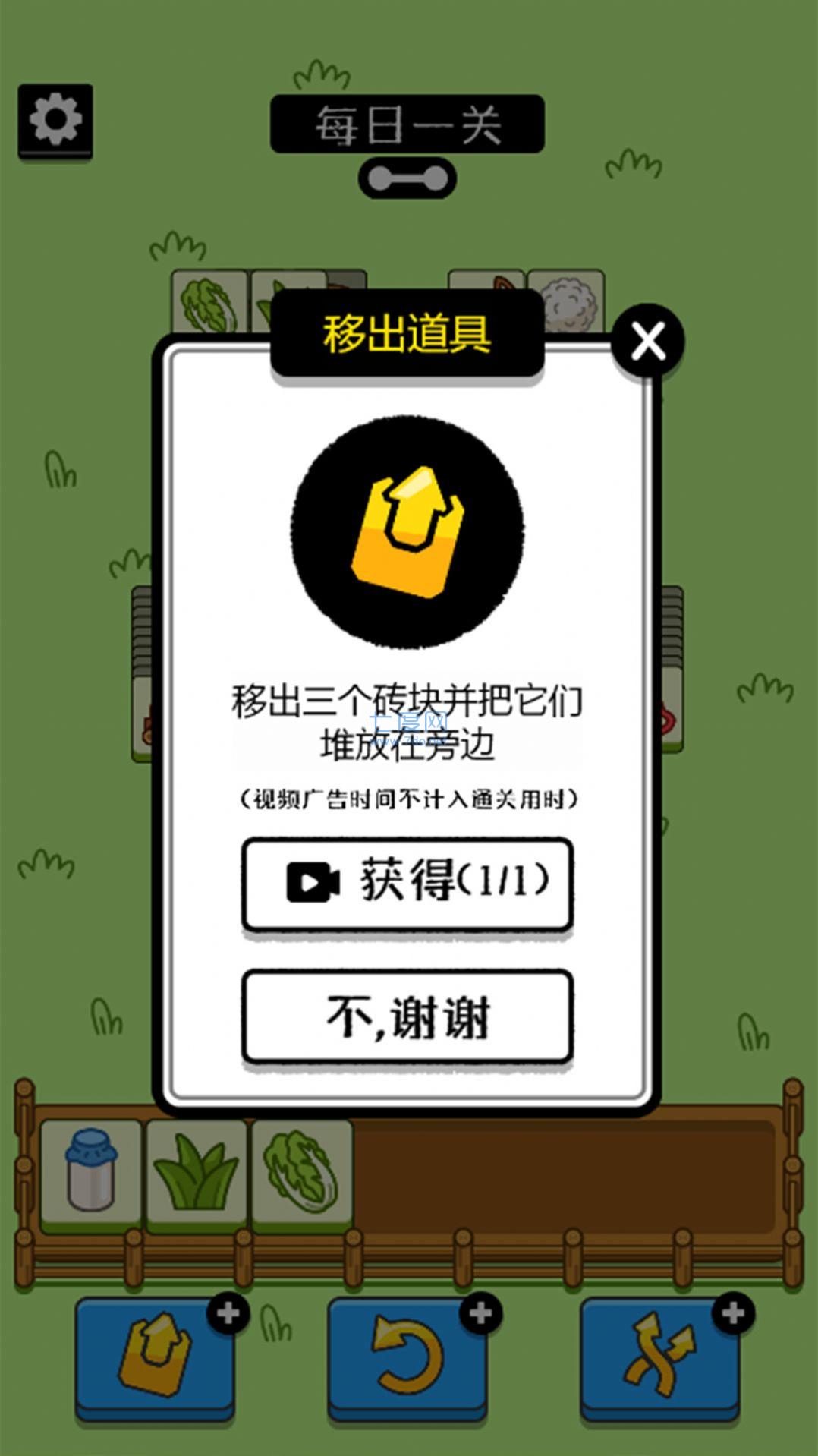Open the settings gear
The height and width of the screenshot is (1456, 818).
point(55,120)
